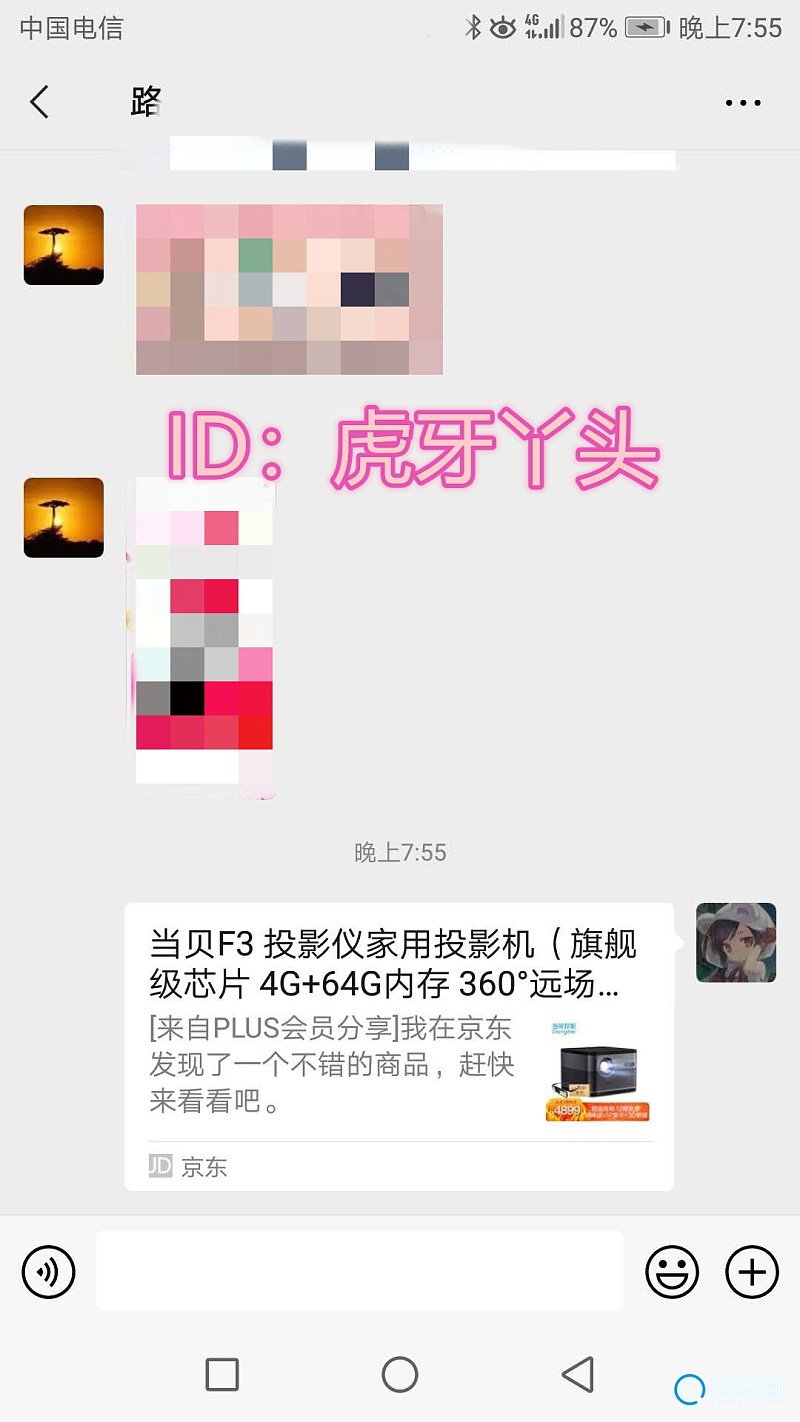The image size is (800, 1422).
Task: Open the shared 当贝F3 projector JD card
Action: 398,1045
